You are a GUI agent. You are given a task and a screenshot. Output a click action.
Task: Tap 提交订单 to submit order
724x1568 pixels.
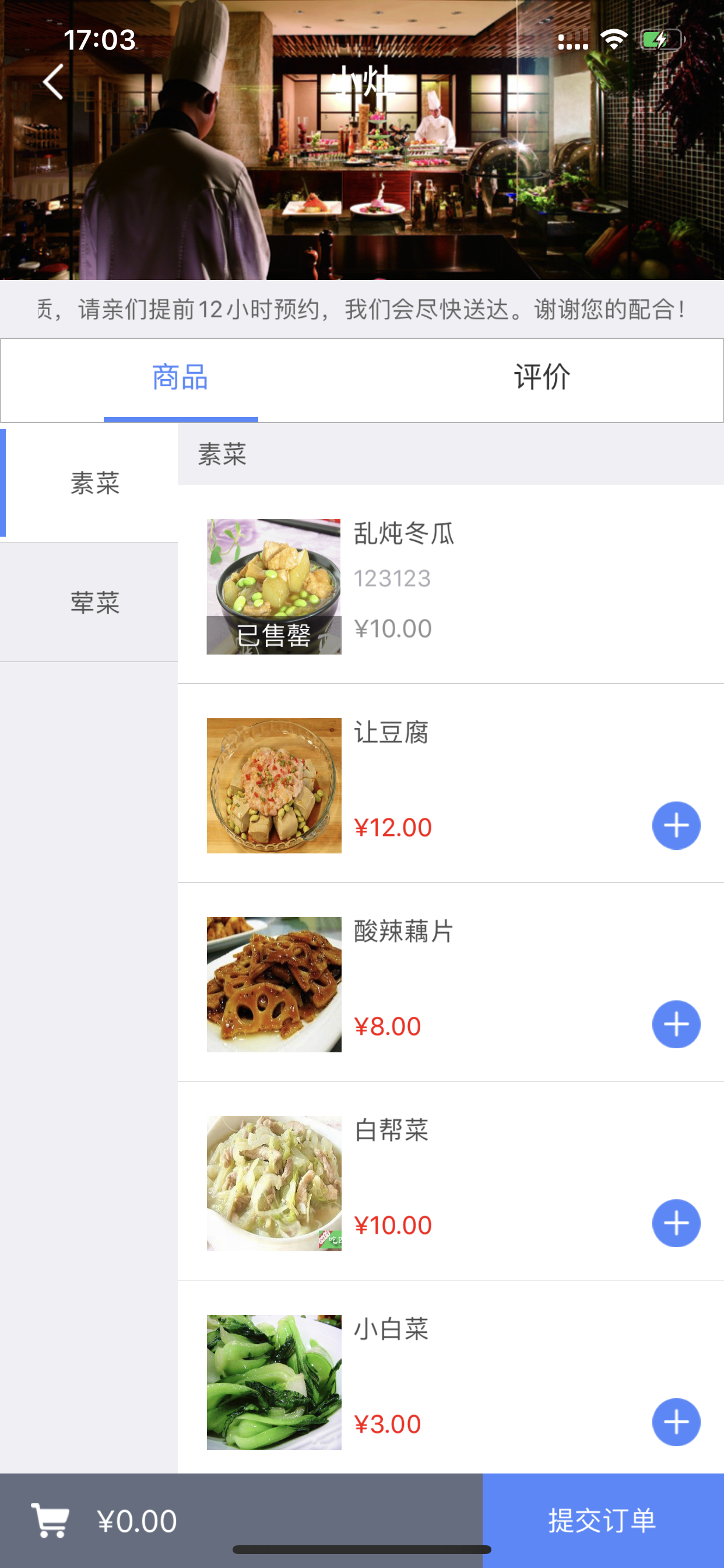click(603, 1521)
